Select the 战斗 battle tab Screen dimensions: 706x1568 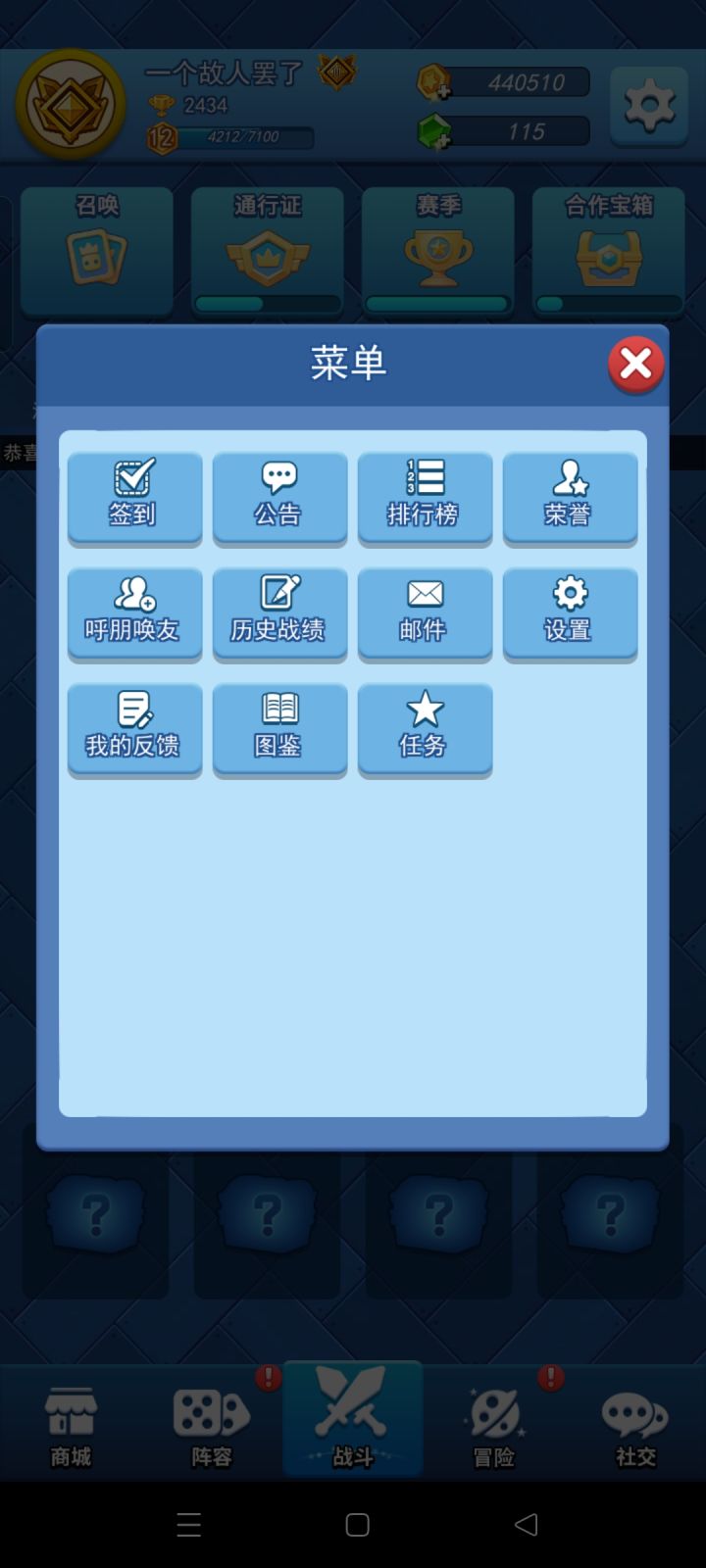[353, 1421]
